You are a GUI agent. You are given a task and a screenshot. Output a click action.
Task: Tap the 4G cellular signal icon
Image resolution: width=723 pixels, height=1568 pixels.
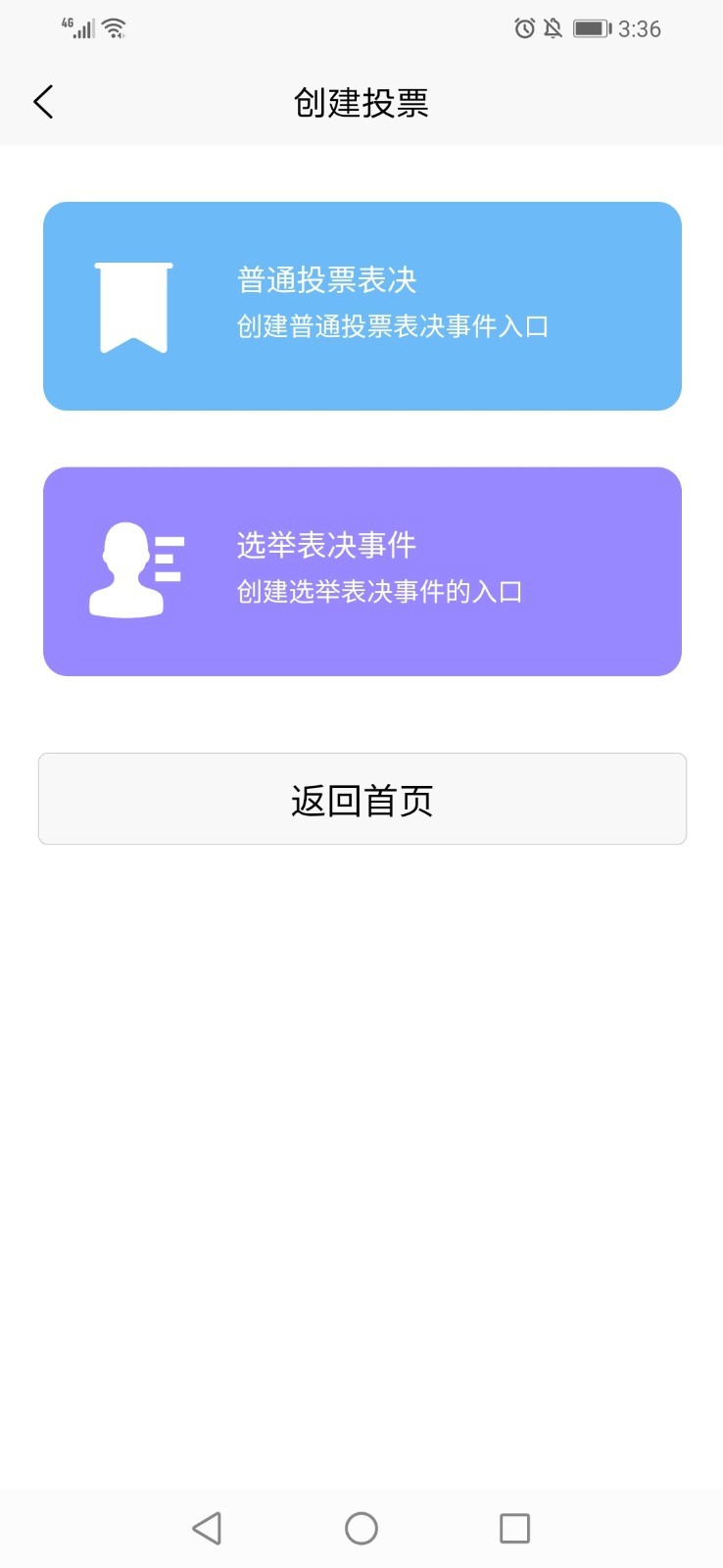[x=78, y=26]
